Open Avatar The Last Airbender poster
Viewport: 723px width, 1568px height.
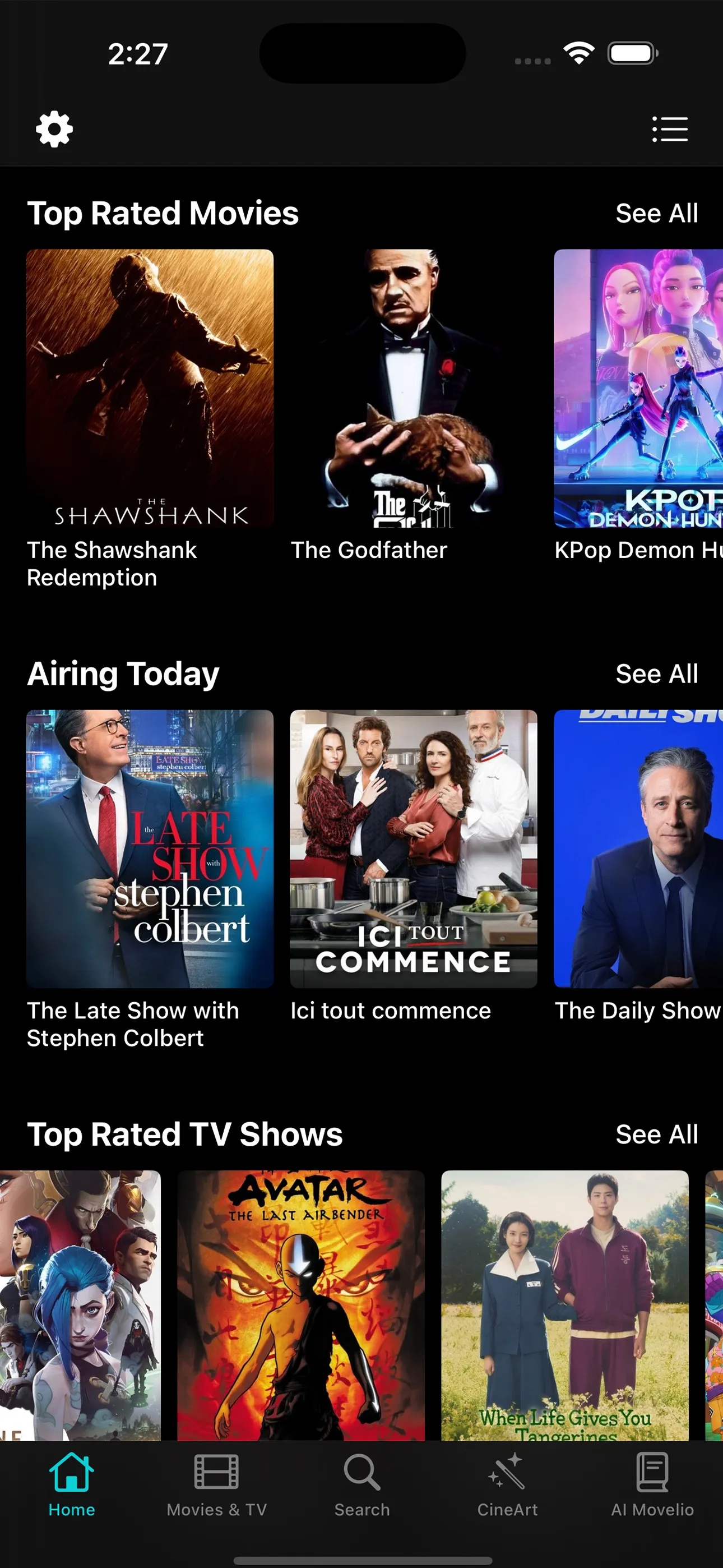click(300, 1304)
